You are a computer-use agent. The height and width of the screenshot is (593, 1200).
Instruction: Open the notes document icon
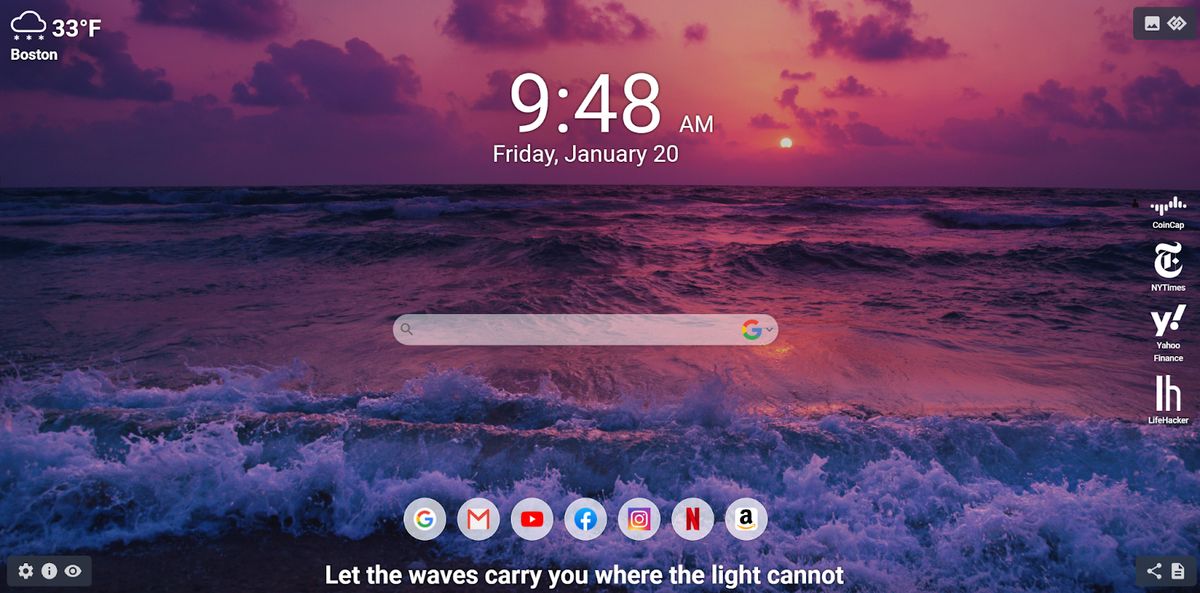coord(1177,571)
